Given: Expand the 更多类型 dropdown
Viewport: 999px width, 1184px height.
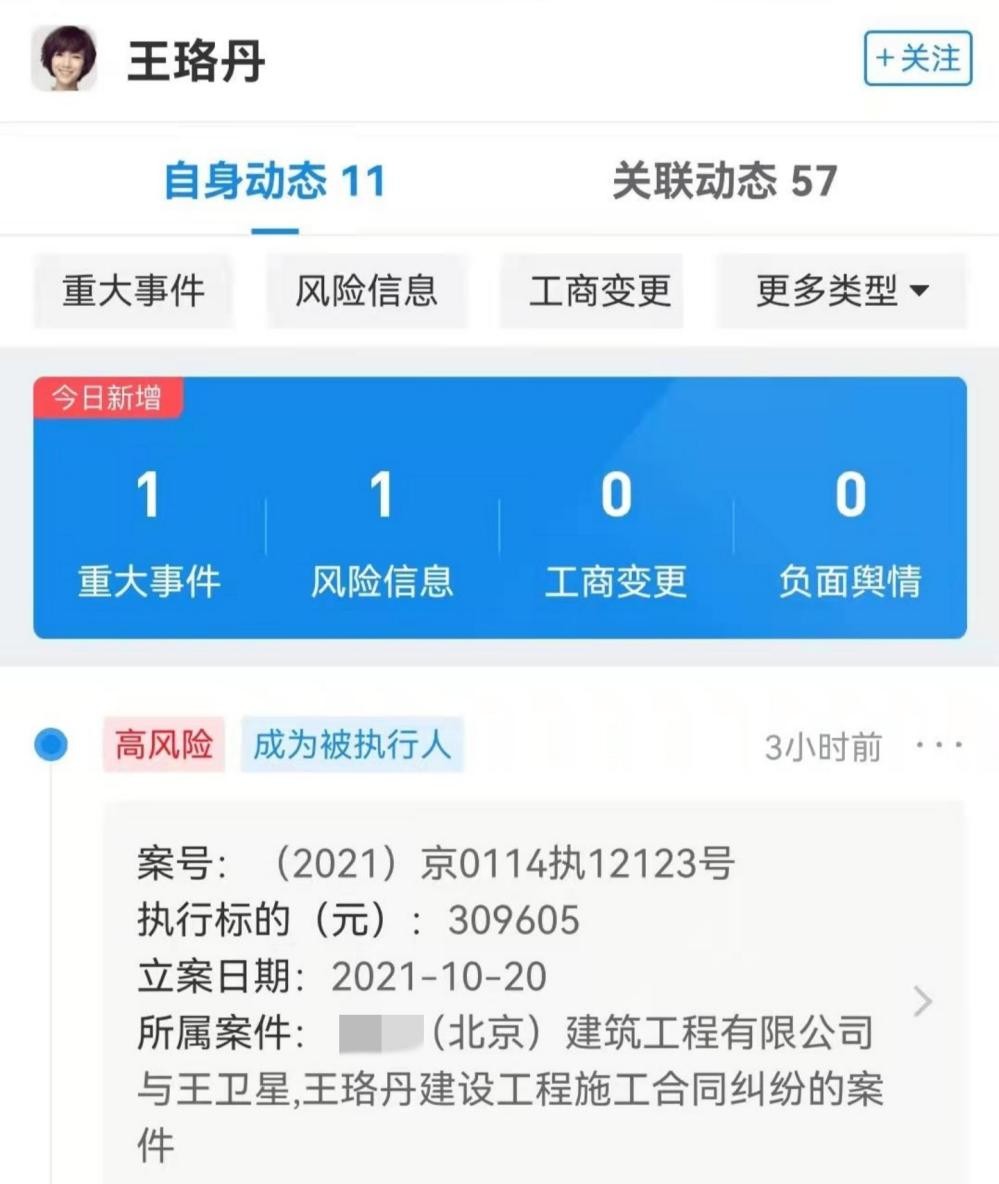Looking at the screenshot, I should point(841,291).
